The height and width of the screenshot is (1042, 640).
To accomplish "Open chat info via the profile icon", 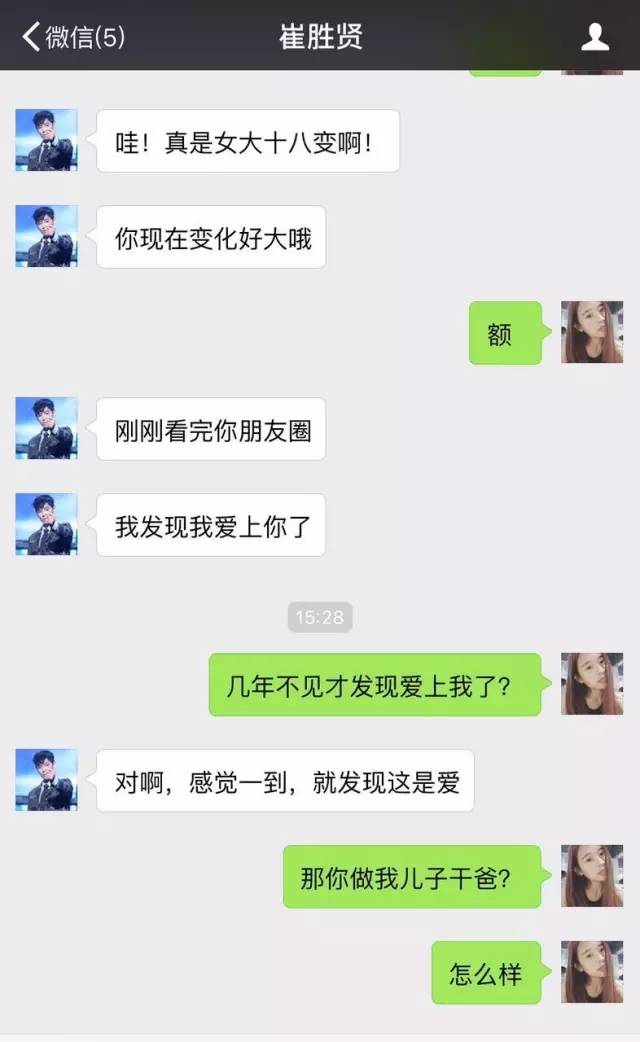I will pyautogui.click(x=595, y=37).
